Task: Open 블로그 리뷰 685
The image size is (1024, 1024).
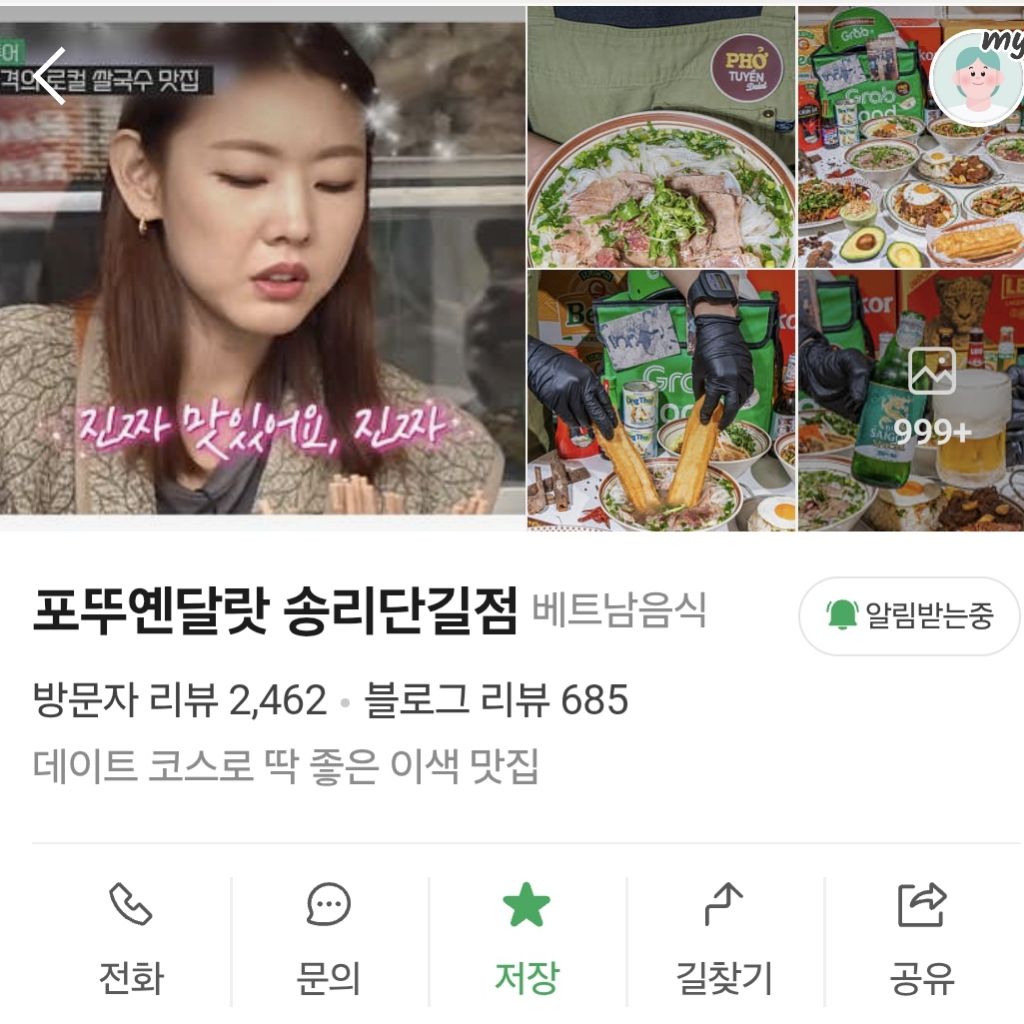Action: click(x=496, y=700)
